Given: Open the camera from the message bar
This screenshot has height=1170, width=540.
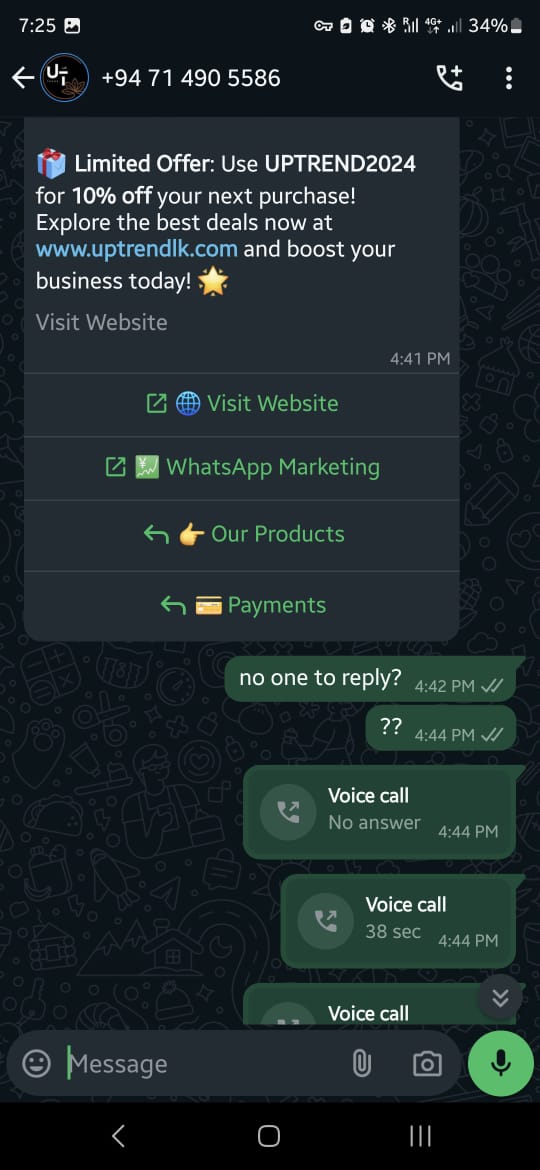Looking at the screenshot, I should tap(427, 1063).
